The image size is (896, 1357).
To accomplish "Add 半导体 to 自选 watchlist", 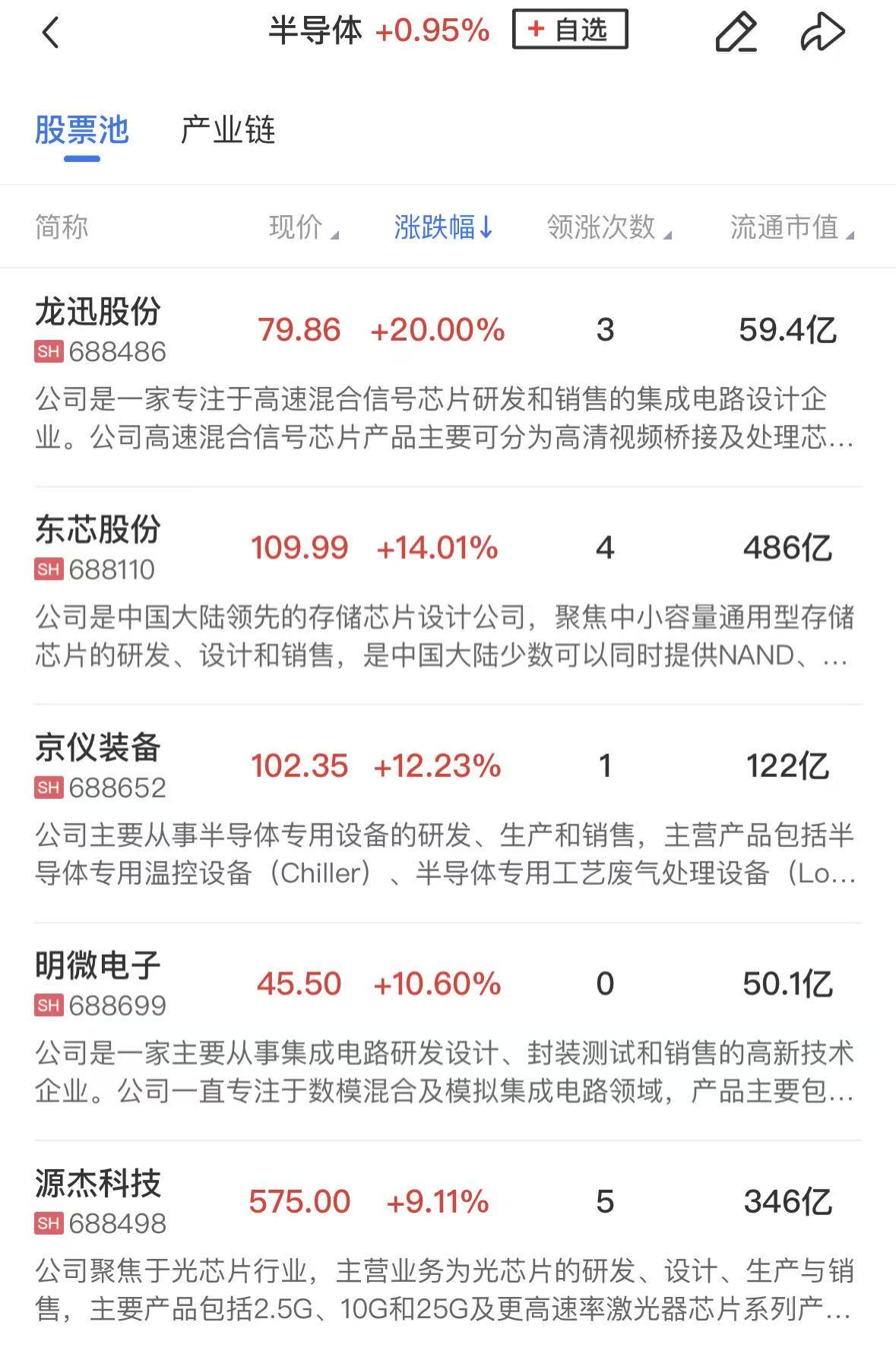I will (570, 30).
